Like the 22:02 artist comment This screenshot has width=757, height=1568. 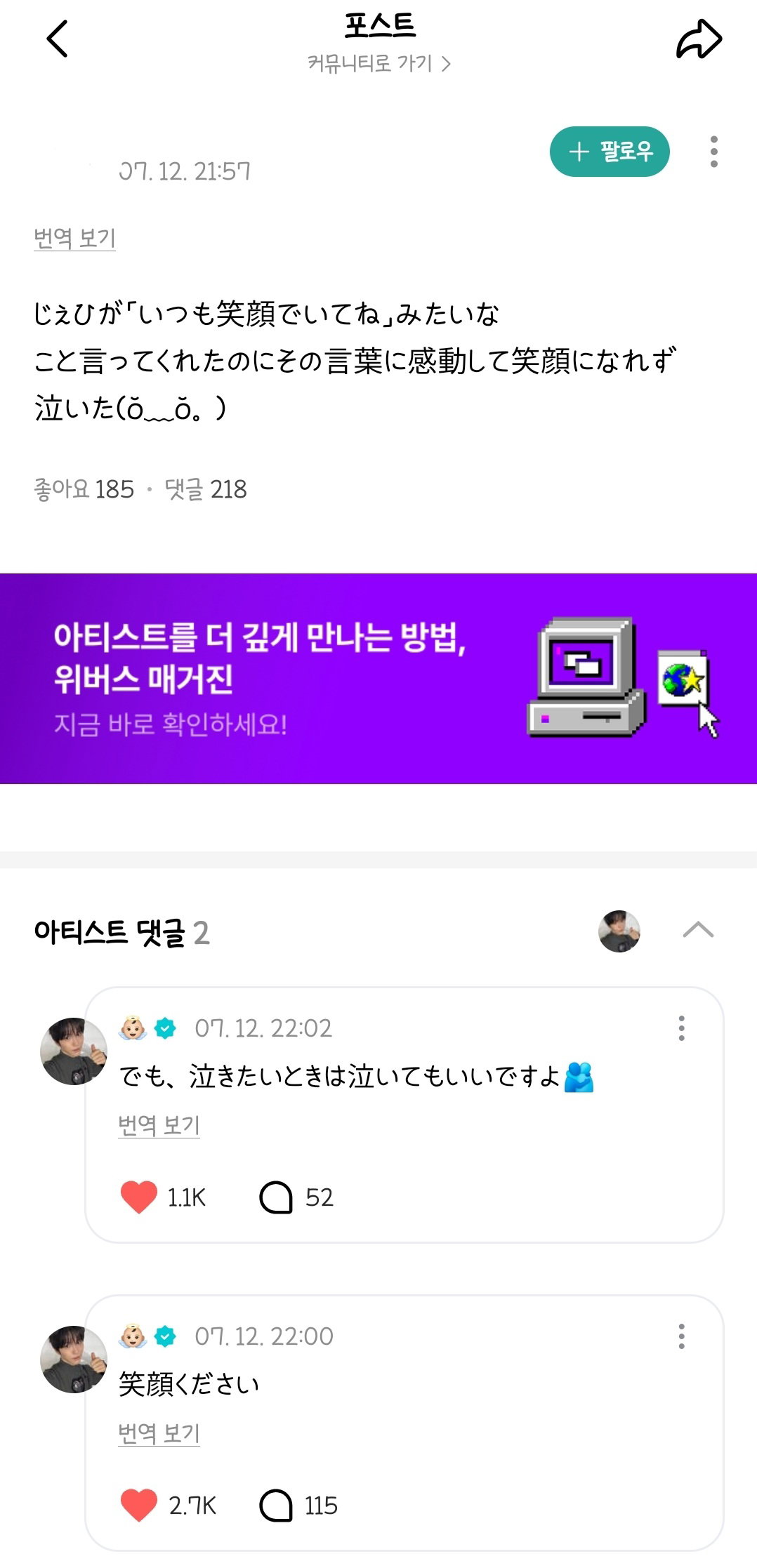139,1197
